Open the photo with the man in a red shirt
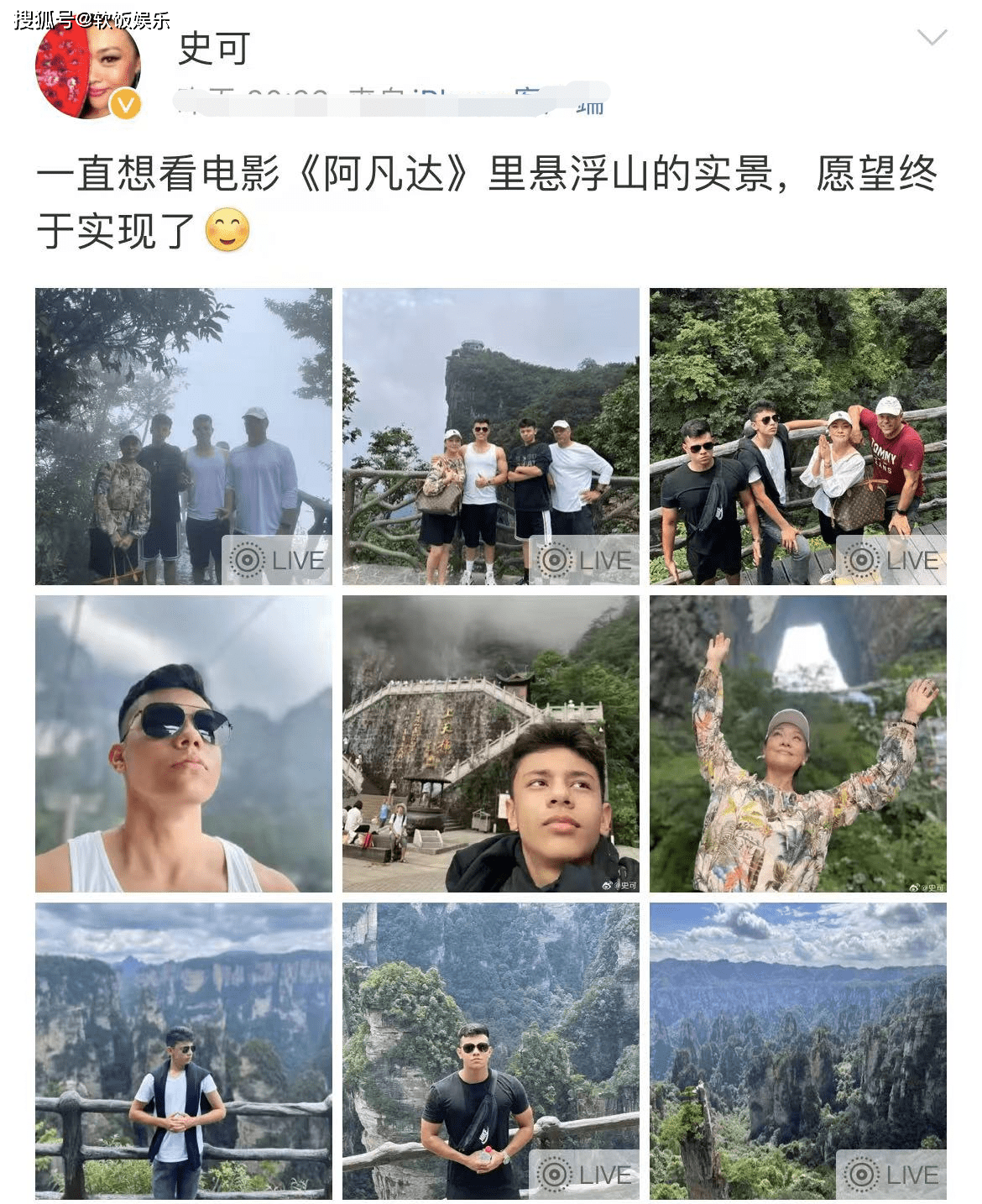Viewport: 982px width, 1204px height. [x=797, y=436]
